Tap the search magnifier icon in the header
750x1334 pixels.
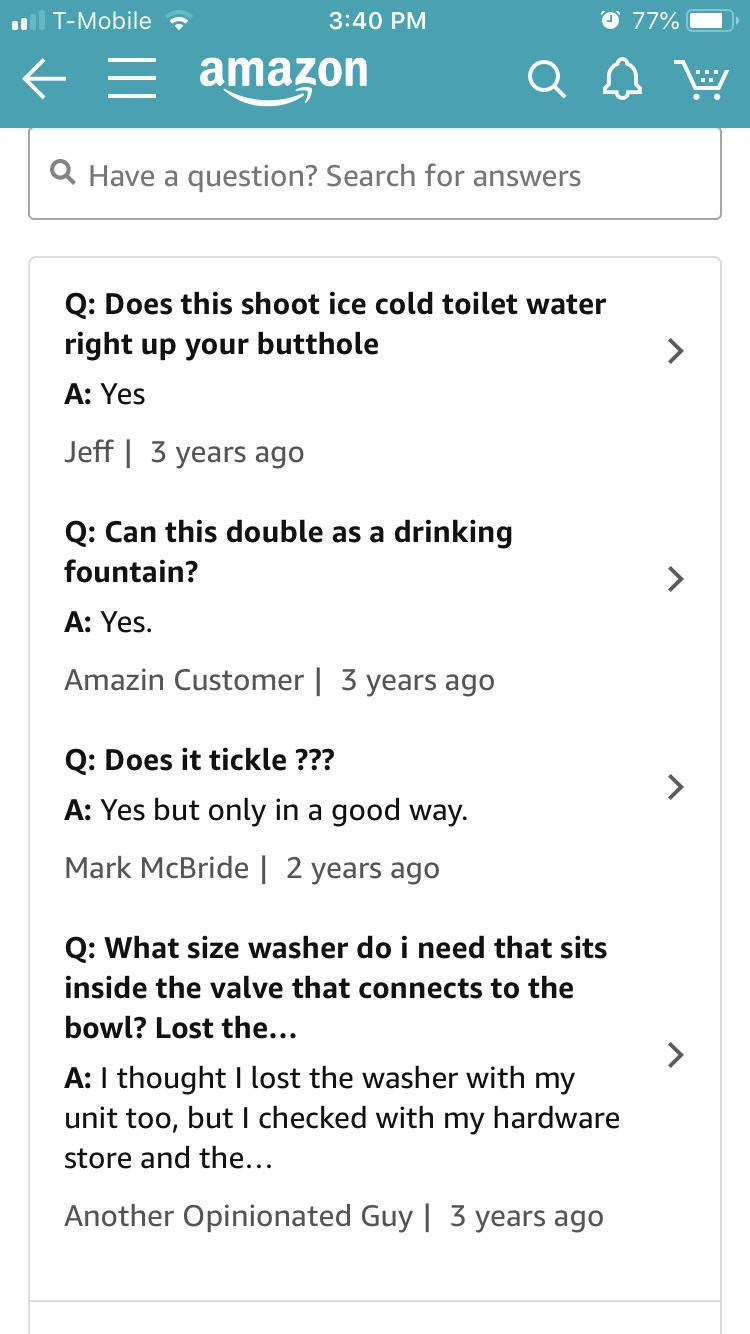(x=546, y=79)
